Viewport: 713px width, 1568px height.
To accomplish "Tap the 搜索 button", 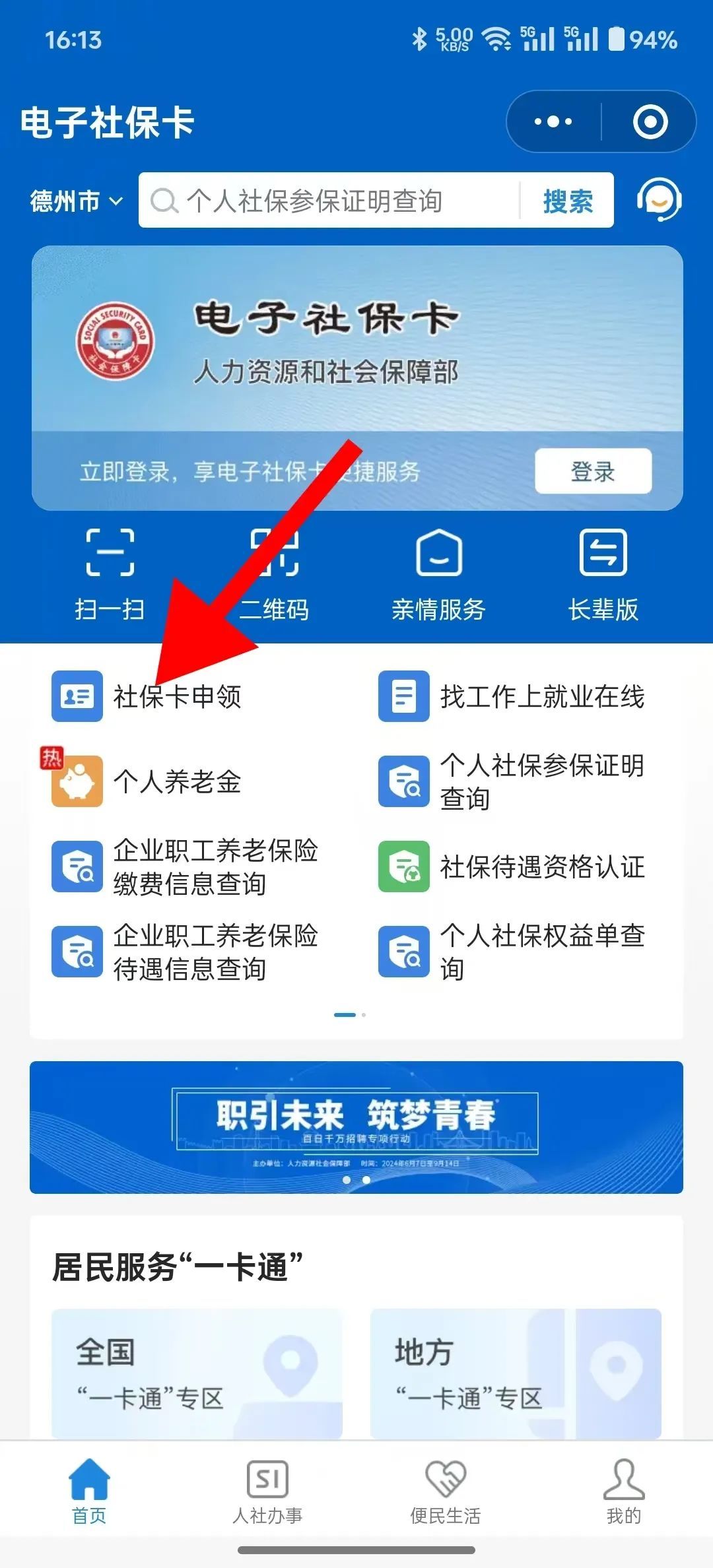I will 568,201.
